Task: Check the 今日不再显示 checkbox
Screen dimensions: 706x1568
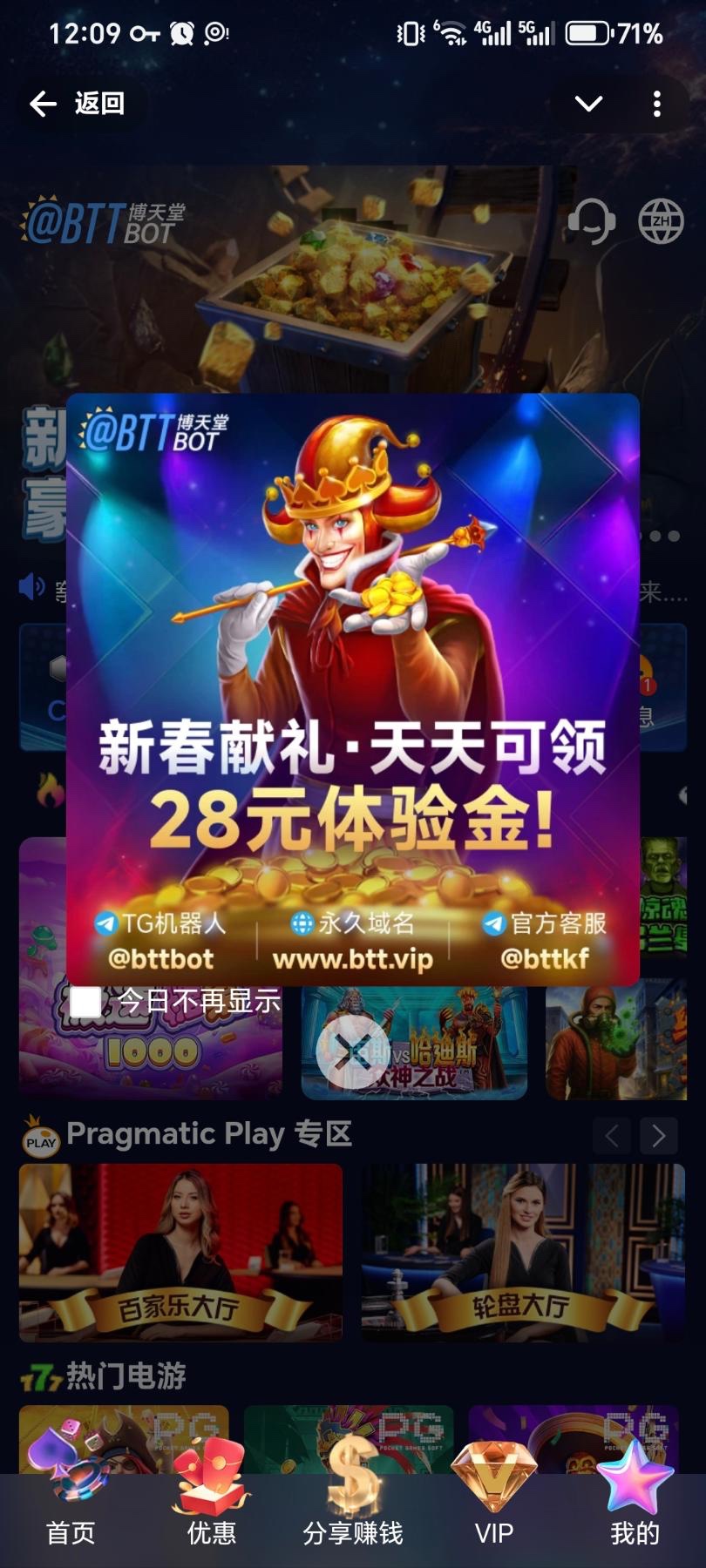Action: 86,1002
